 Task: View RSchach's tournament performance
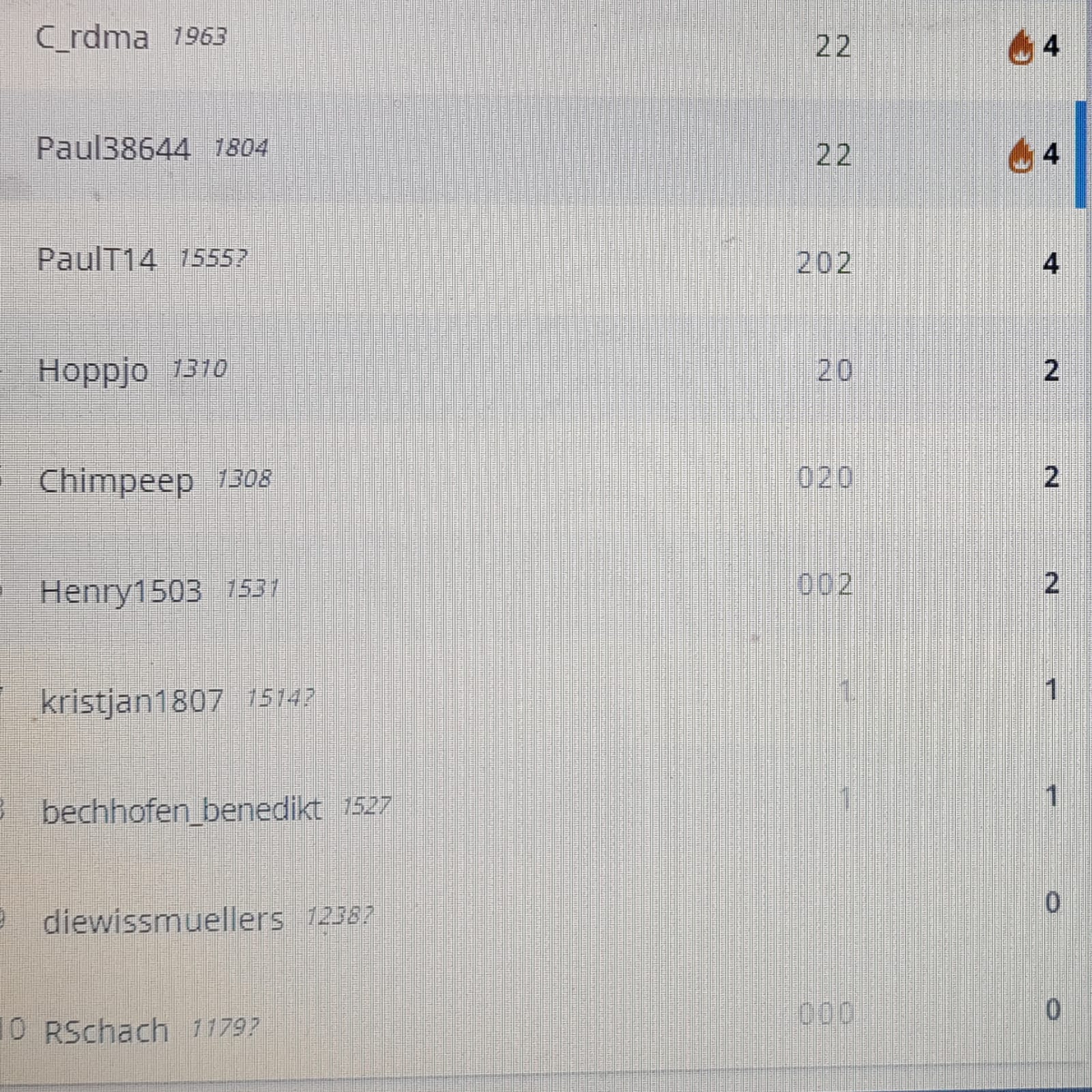click(x=106, y=1031)
